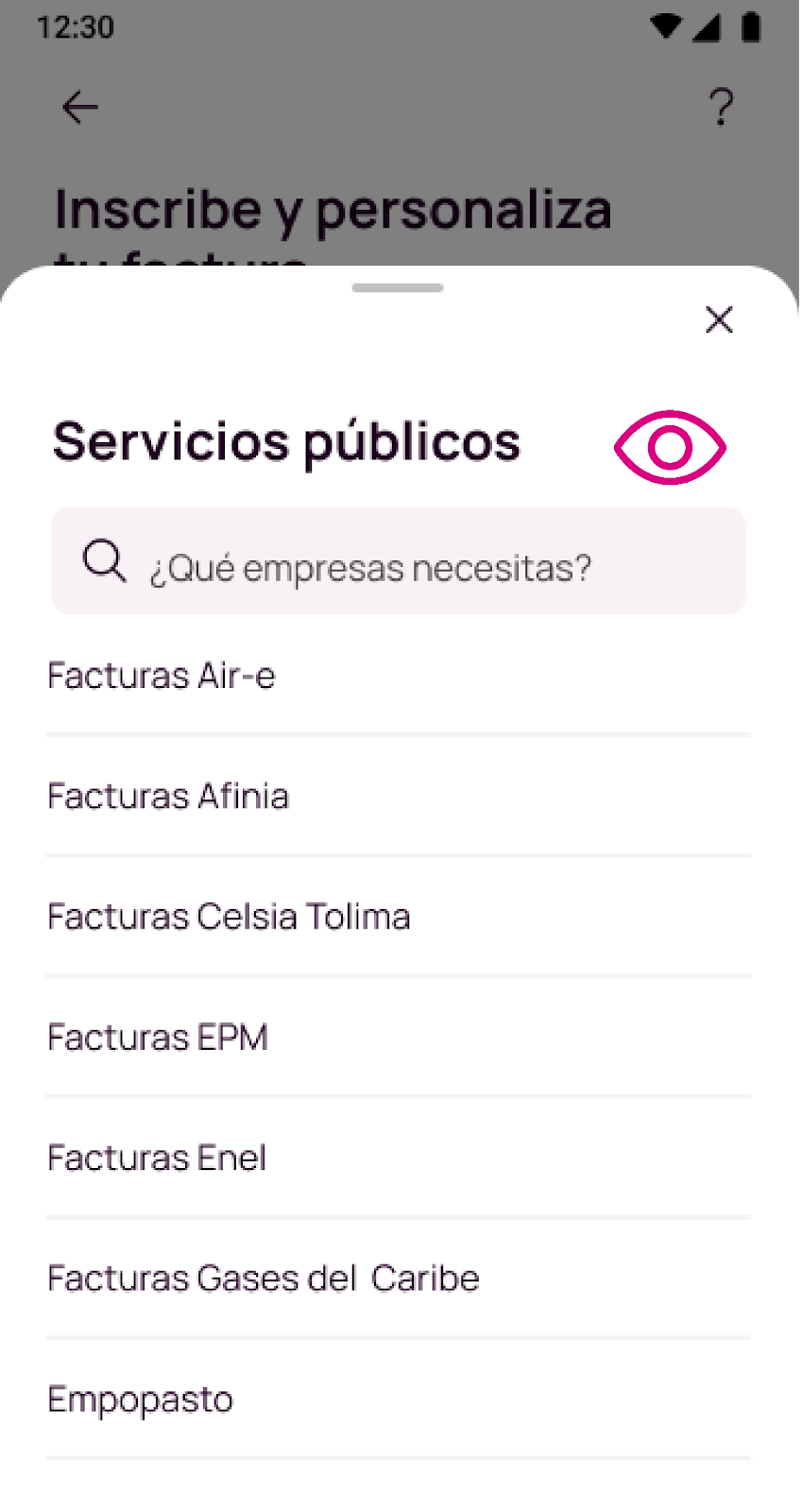The height and width of the screenshot is (1512, 802).
Task: Select Empopasto at the bottom
Action: pyautogui.click(x=140, y=1398)
